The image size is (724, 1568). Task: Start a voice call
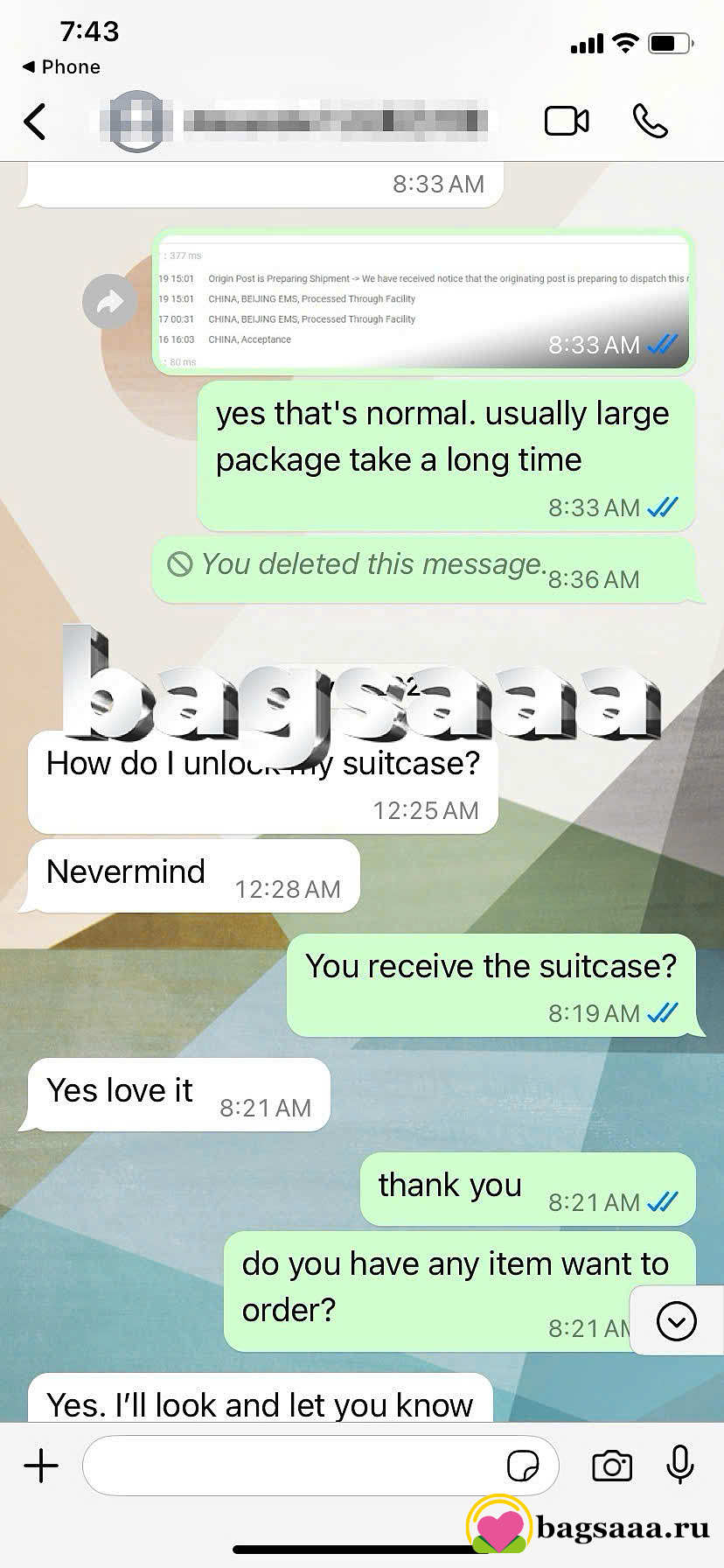pos(650,121)
